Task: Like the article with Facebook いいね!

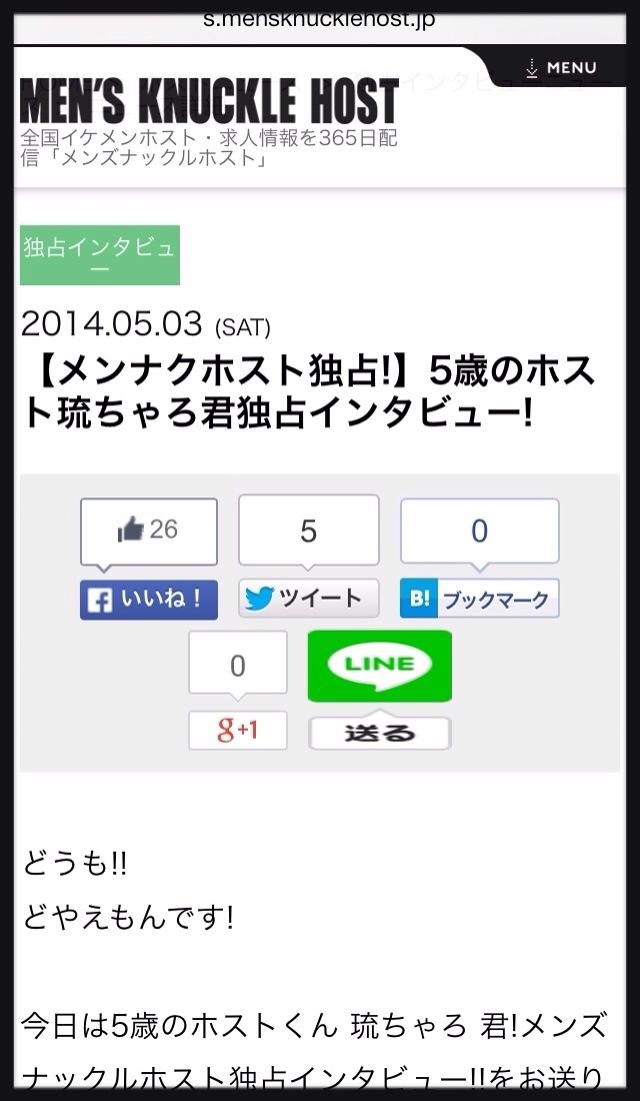Action: tap(149, 599)
